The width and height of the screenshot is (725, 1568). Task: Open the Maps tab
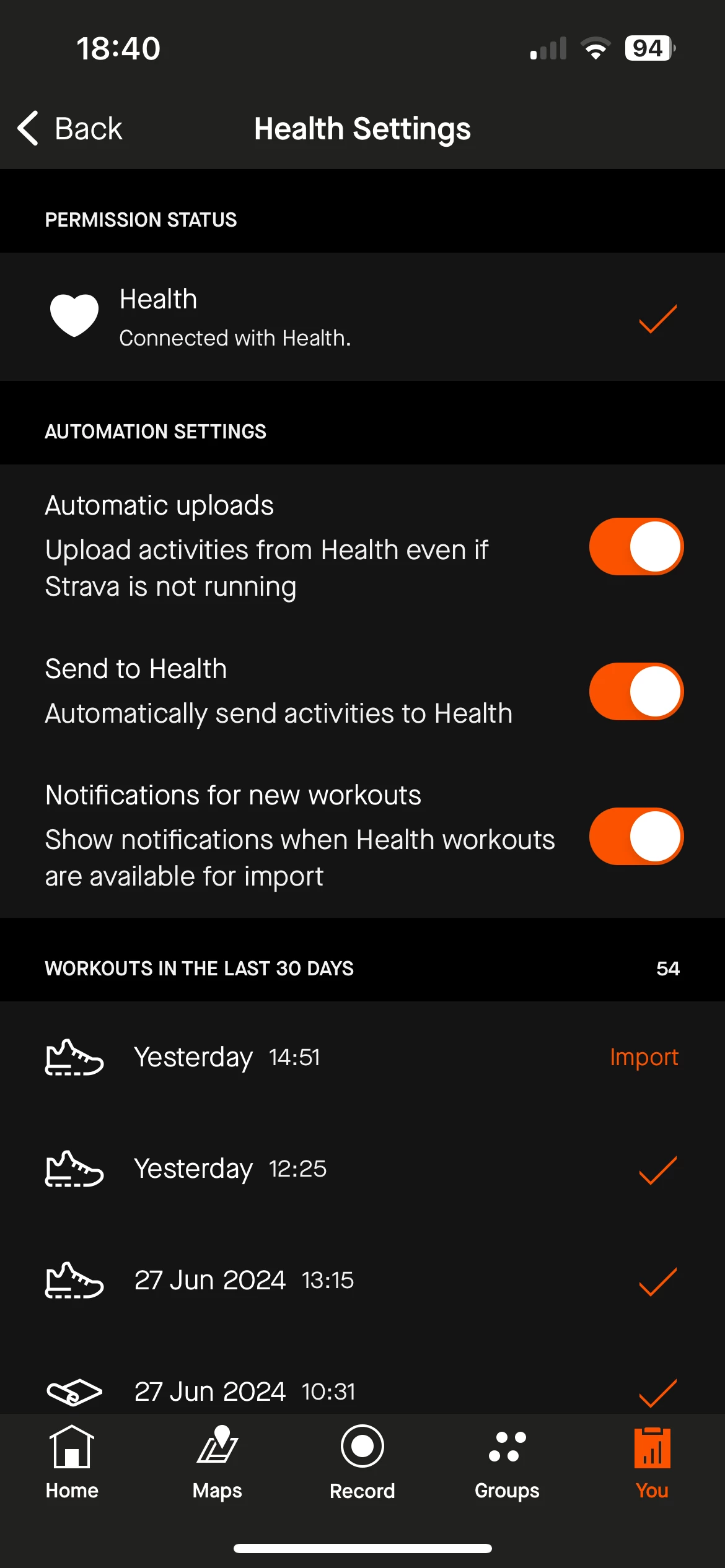pos(217,1463)
